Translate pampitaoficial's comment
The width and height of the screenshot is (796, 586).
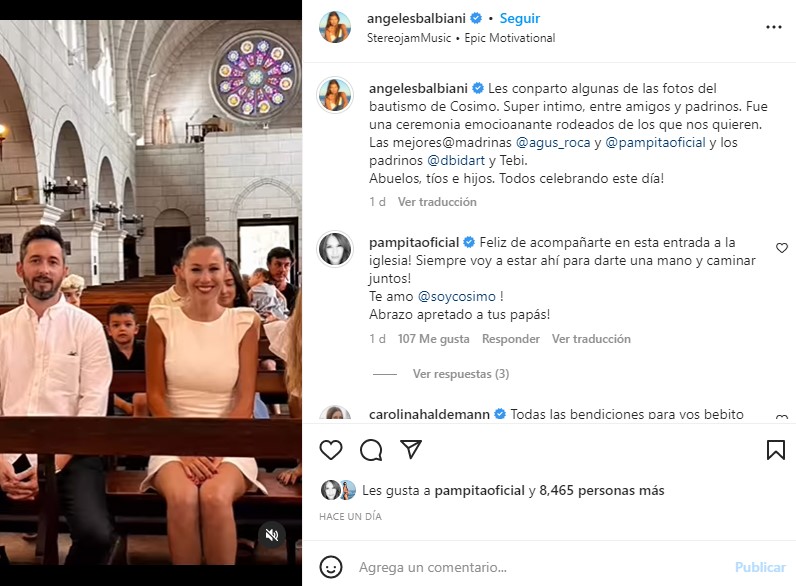591,339
